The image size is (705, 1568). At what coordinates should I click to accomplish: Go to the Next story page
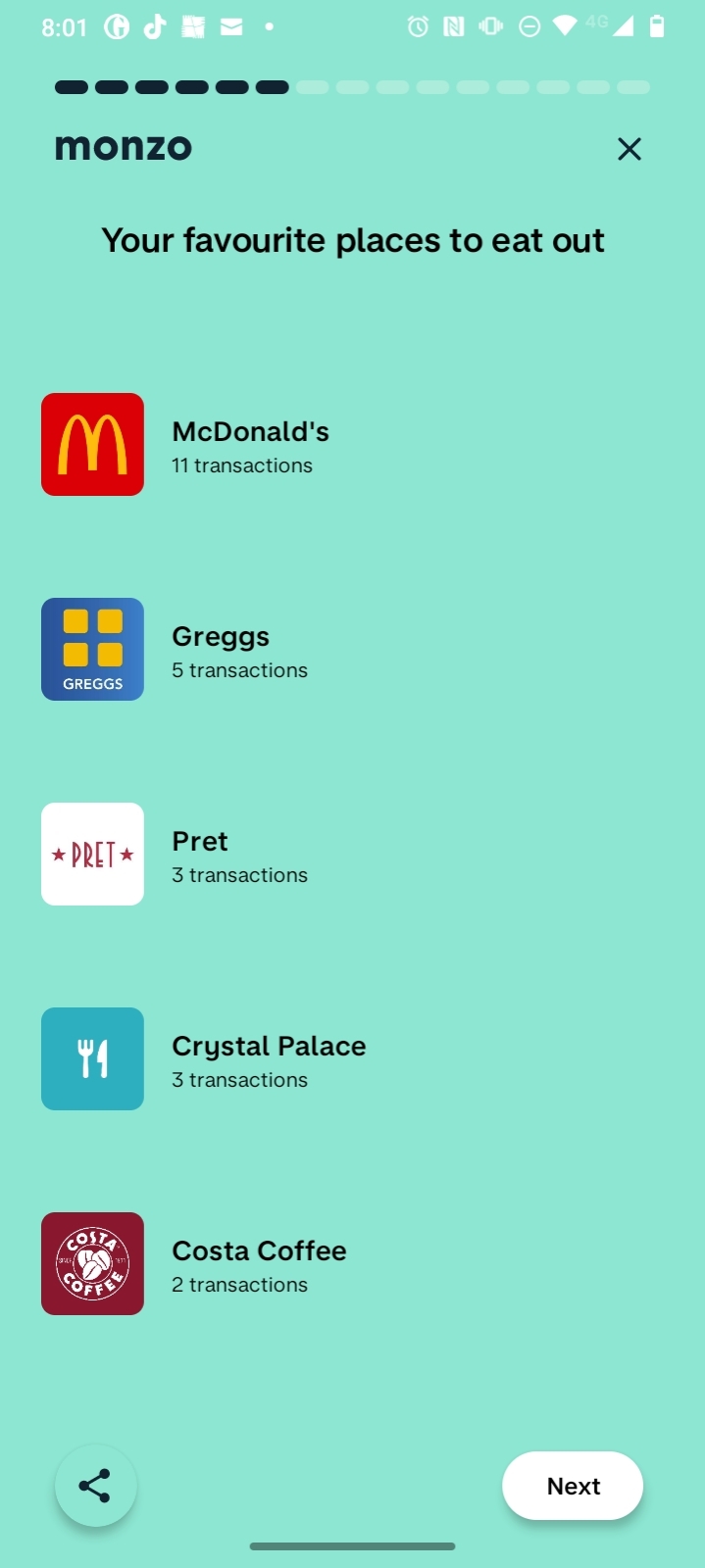pos(573,1486)
